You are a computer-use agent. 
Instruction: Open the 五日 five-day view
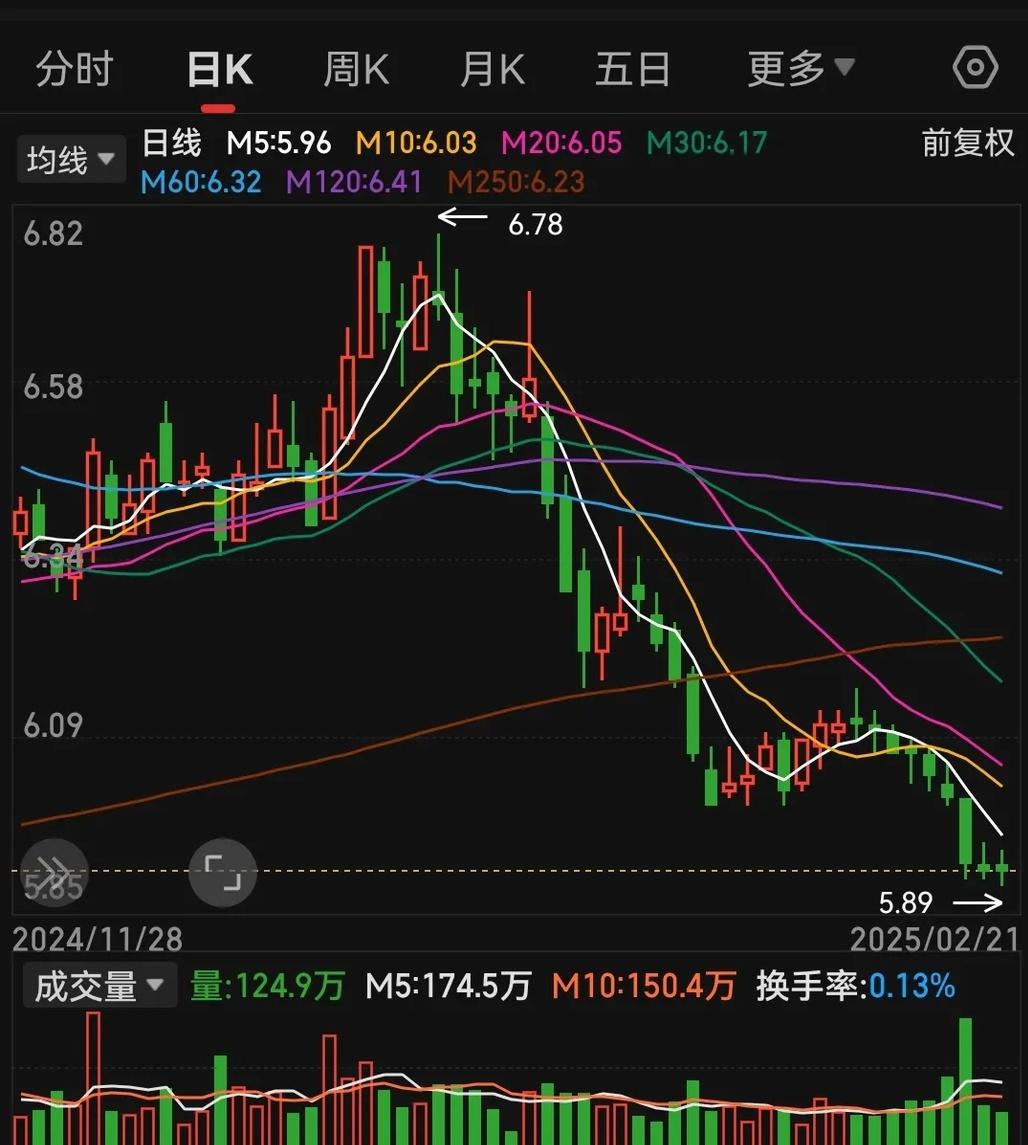(632, 70)
